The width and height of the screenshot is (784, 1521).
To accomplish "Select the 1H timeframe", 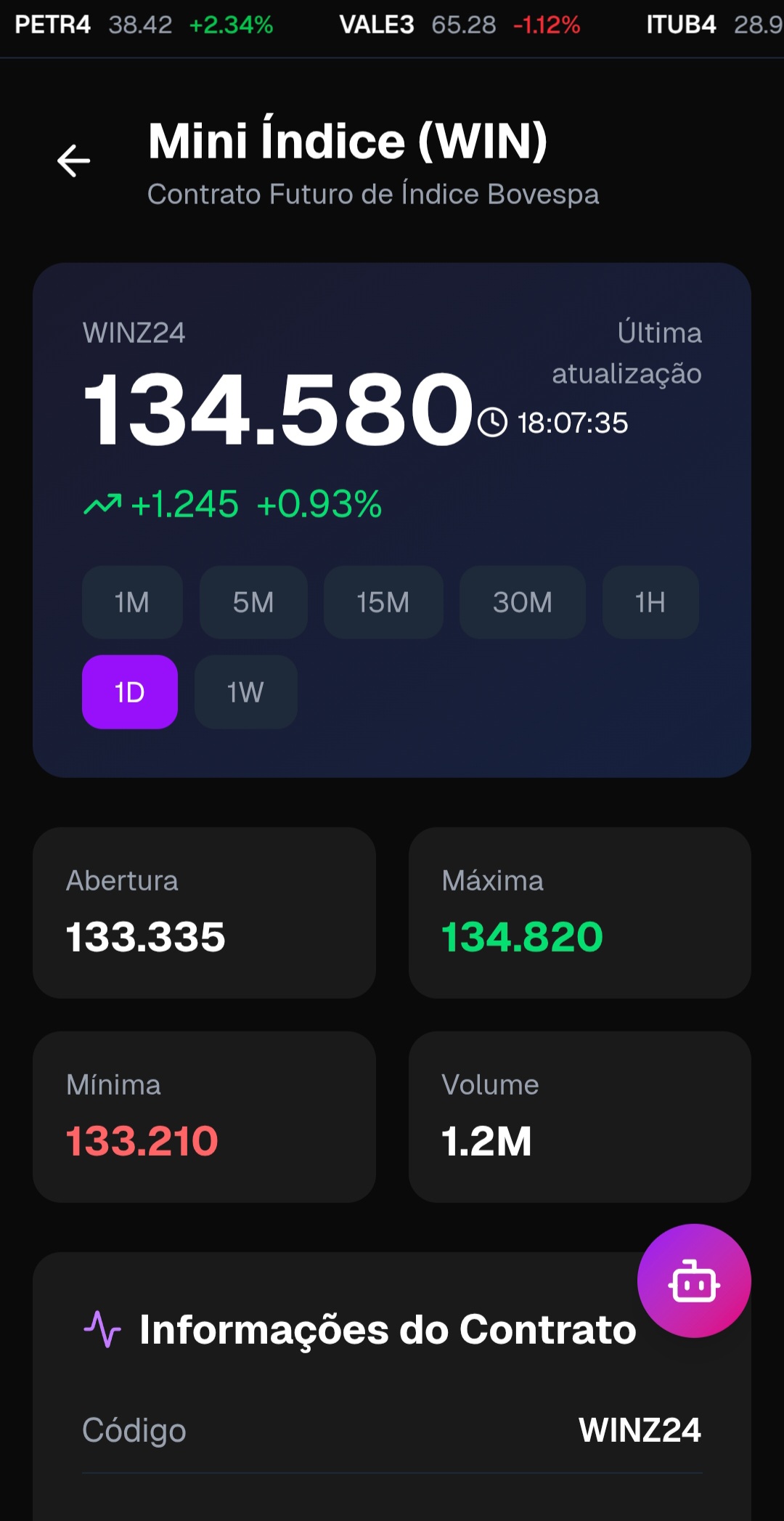I will coord(650,602).
